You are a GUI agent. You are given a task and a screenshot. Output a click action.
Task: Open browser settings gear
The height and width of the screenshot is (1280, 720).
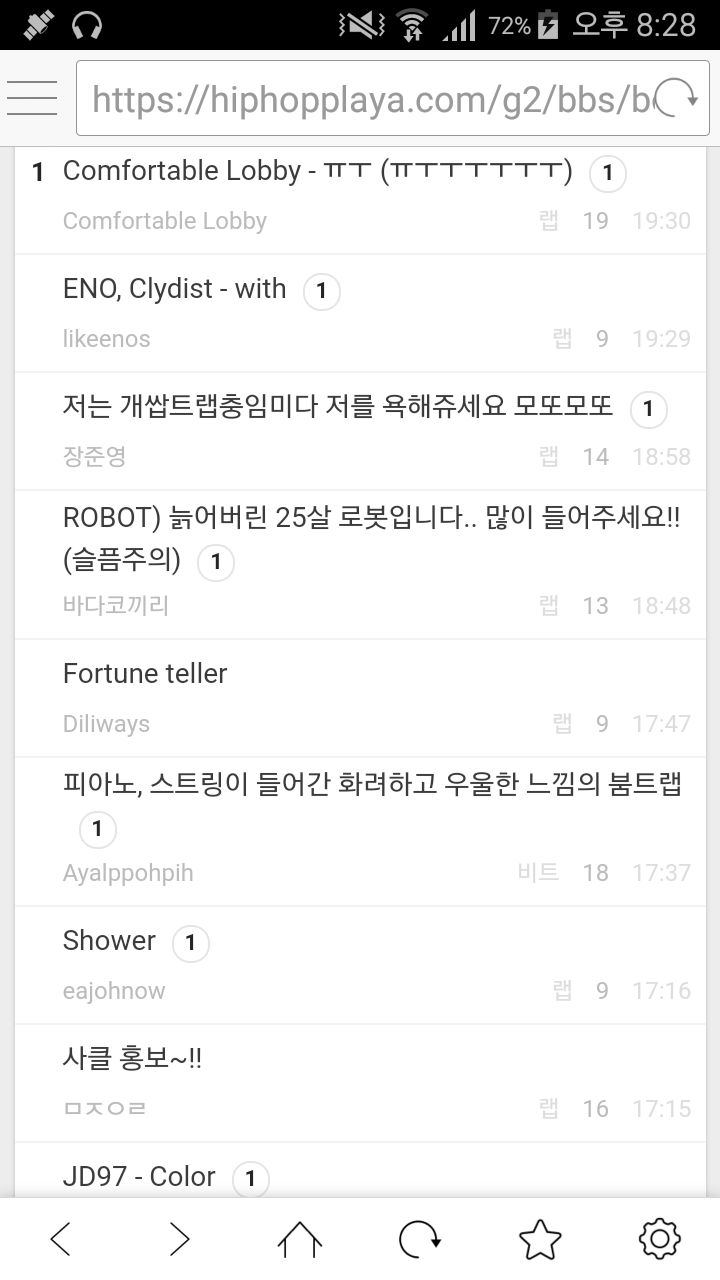(660, 1240)
